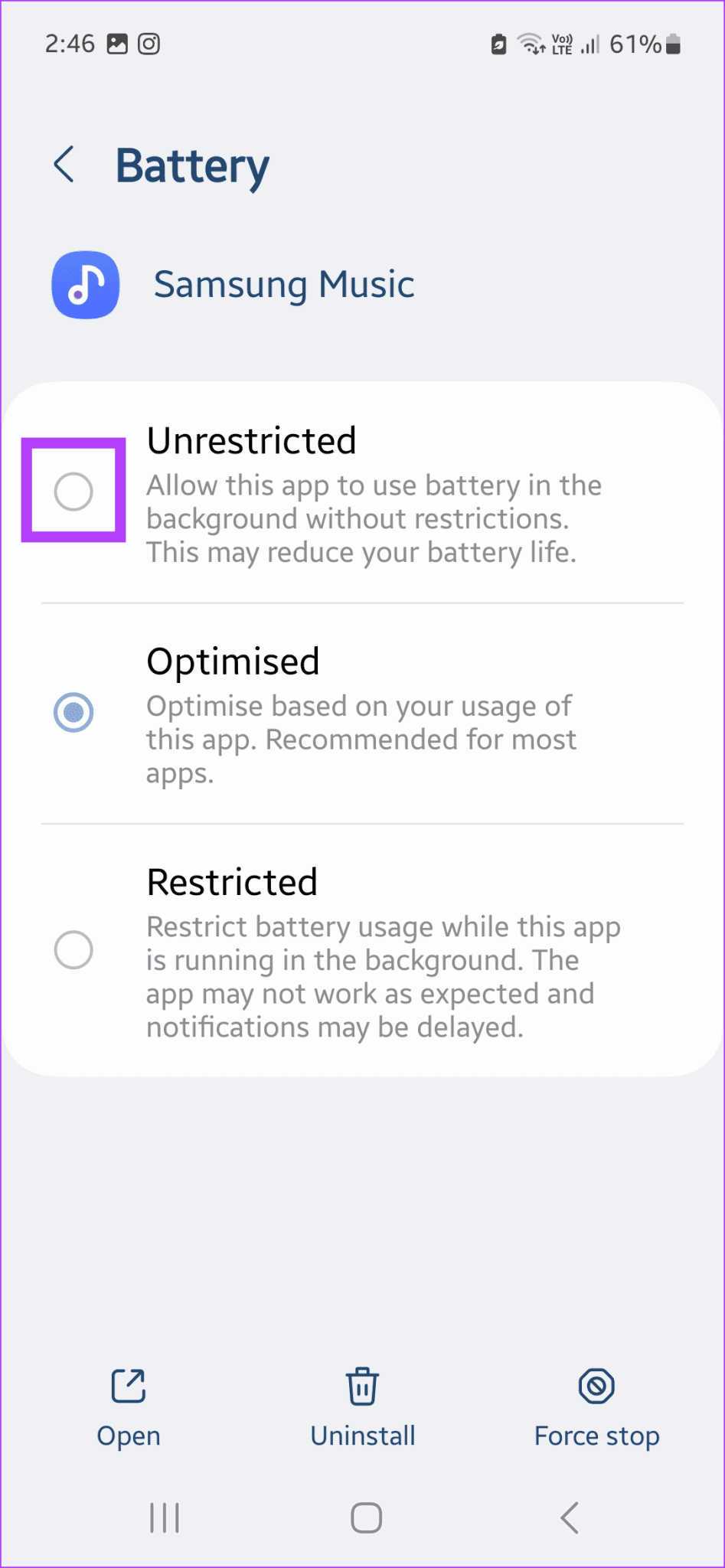Tap the Wi-Fi icon in the status bar
The height and width of the screenshot is (1568, 725).
coord(529,44)
